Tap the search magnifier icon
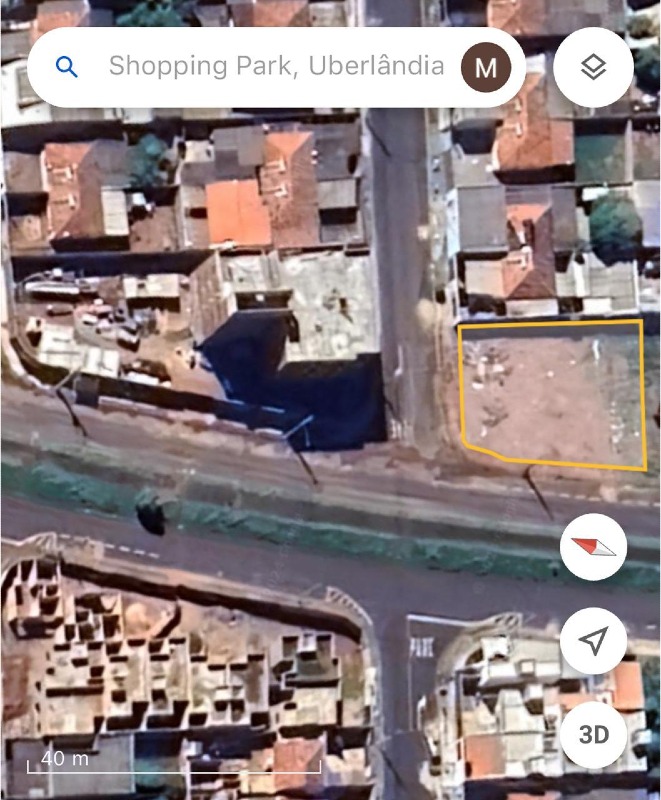Image resolution: width=661 pixels, height=800 pixels. coord(66,67)
